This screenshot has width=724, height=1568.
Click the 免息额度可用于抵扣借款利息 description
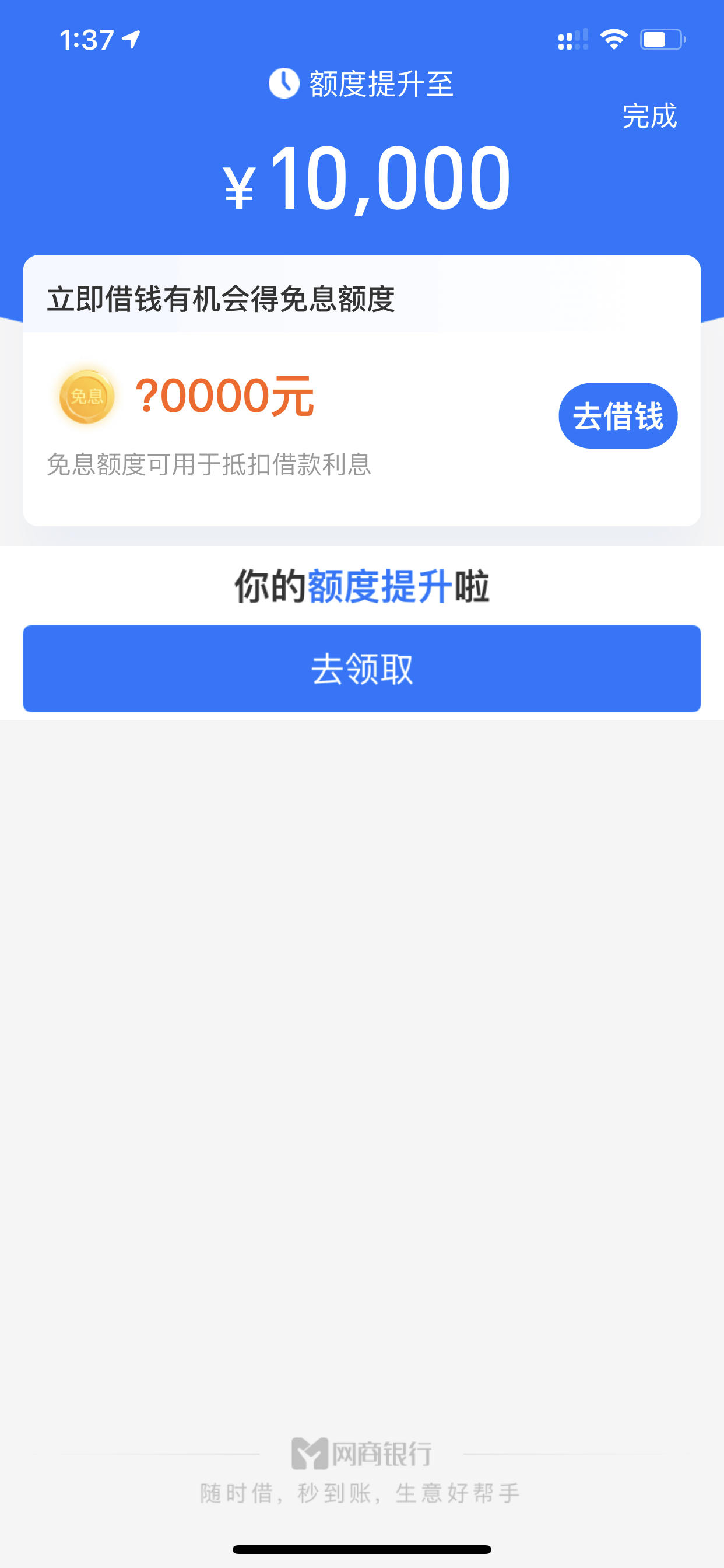pyautogui.click(x=211, y=464)
